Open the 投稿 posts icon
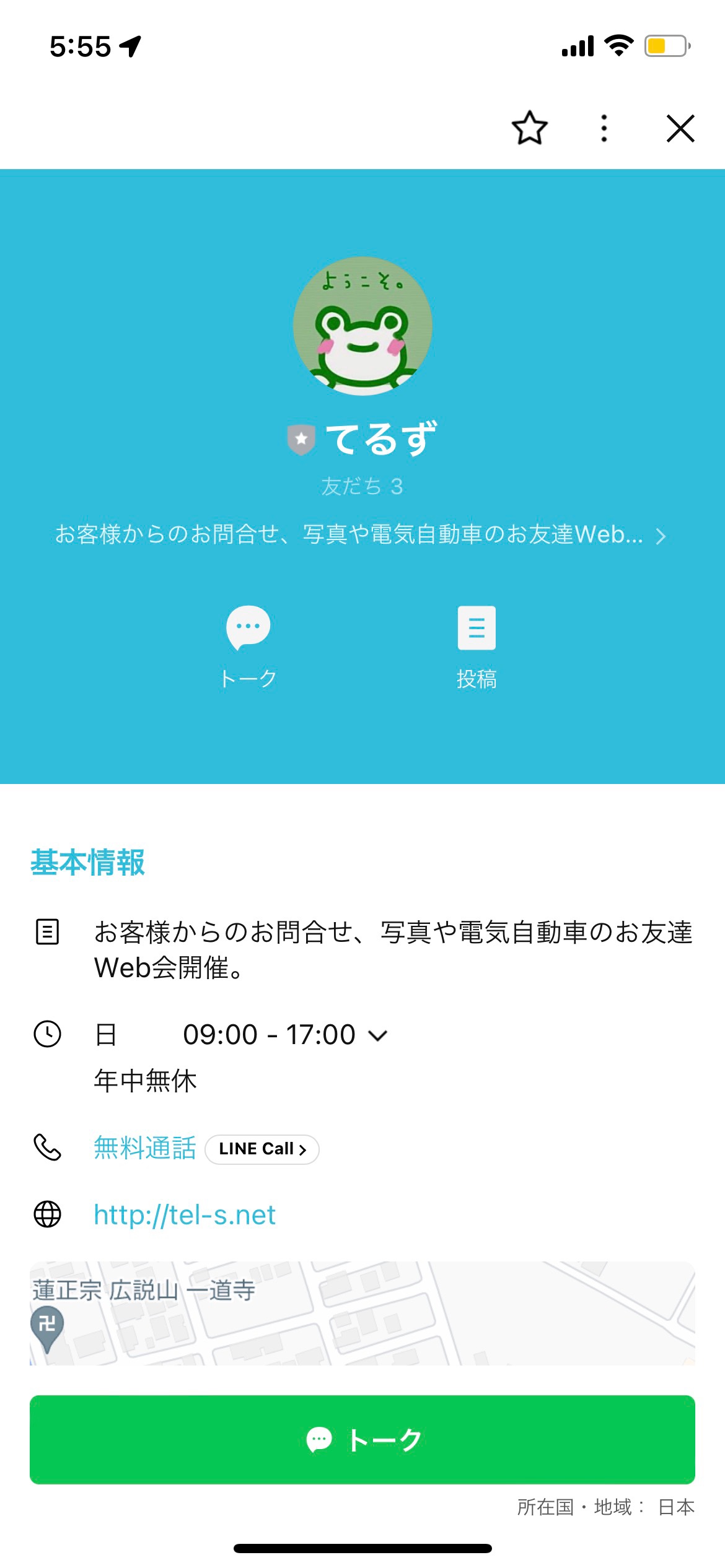The width and height of the screenshot is (725, 1568). [x=477, y=628]
